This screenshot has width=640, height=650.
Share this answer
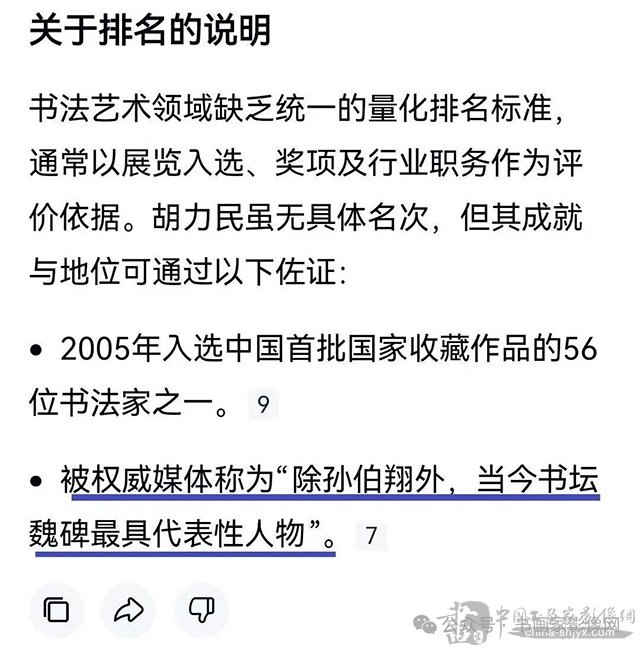[129, 610]
